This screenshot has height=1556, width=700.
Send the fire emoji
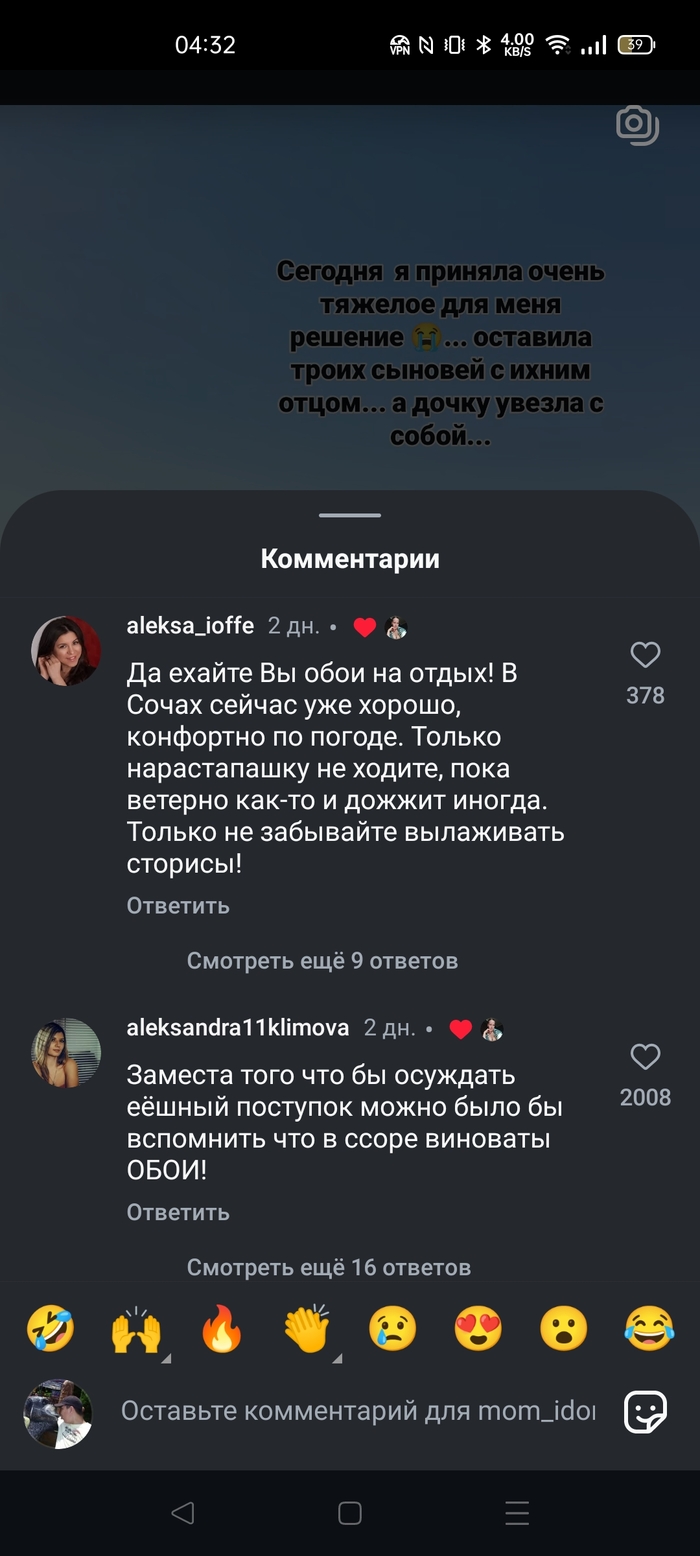(x=222, y=1329)
